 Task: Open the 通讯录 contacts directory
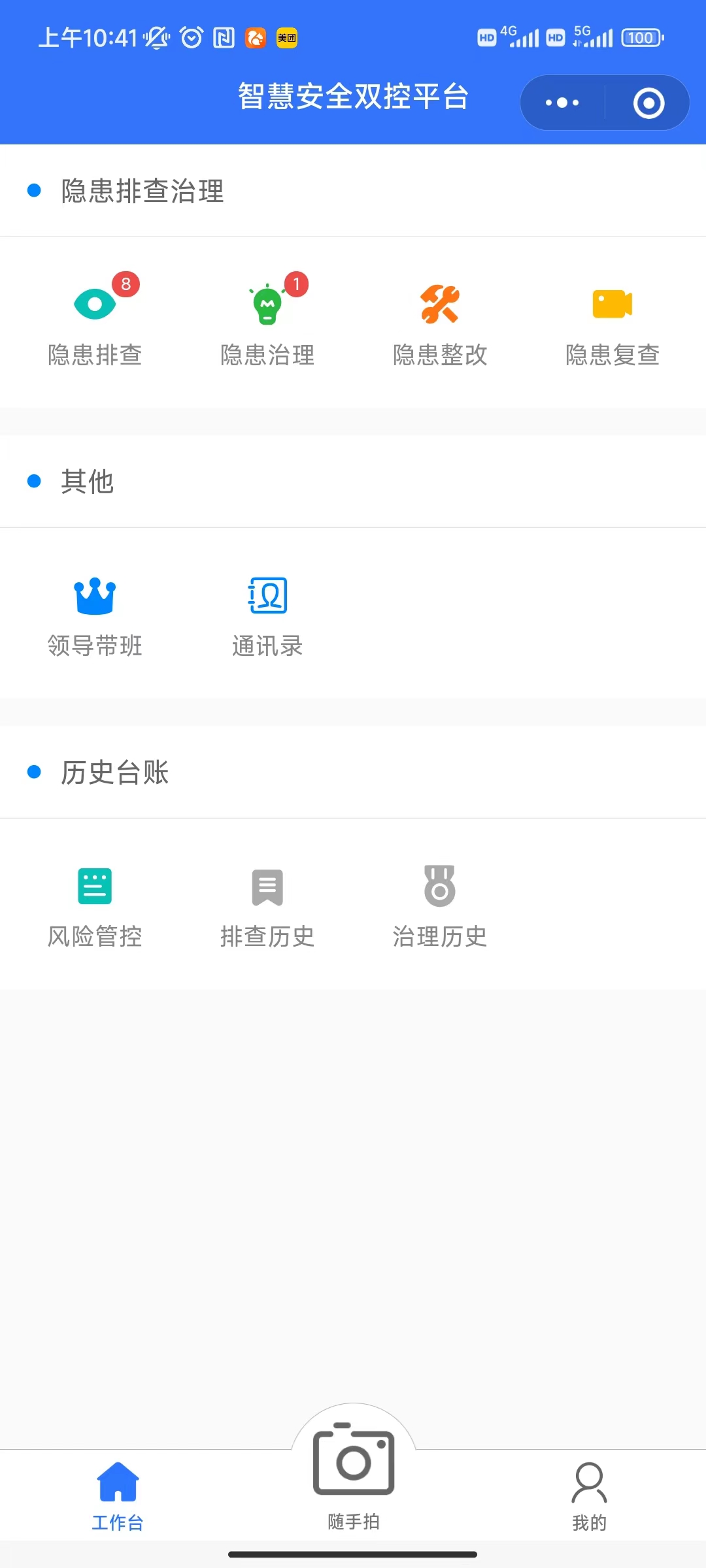(x=267, y=614)
